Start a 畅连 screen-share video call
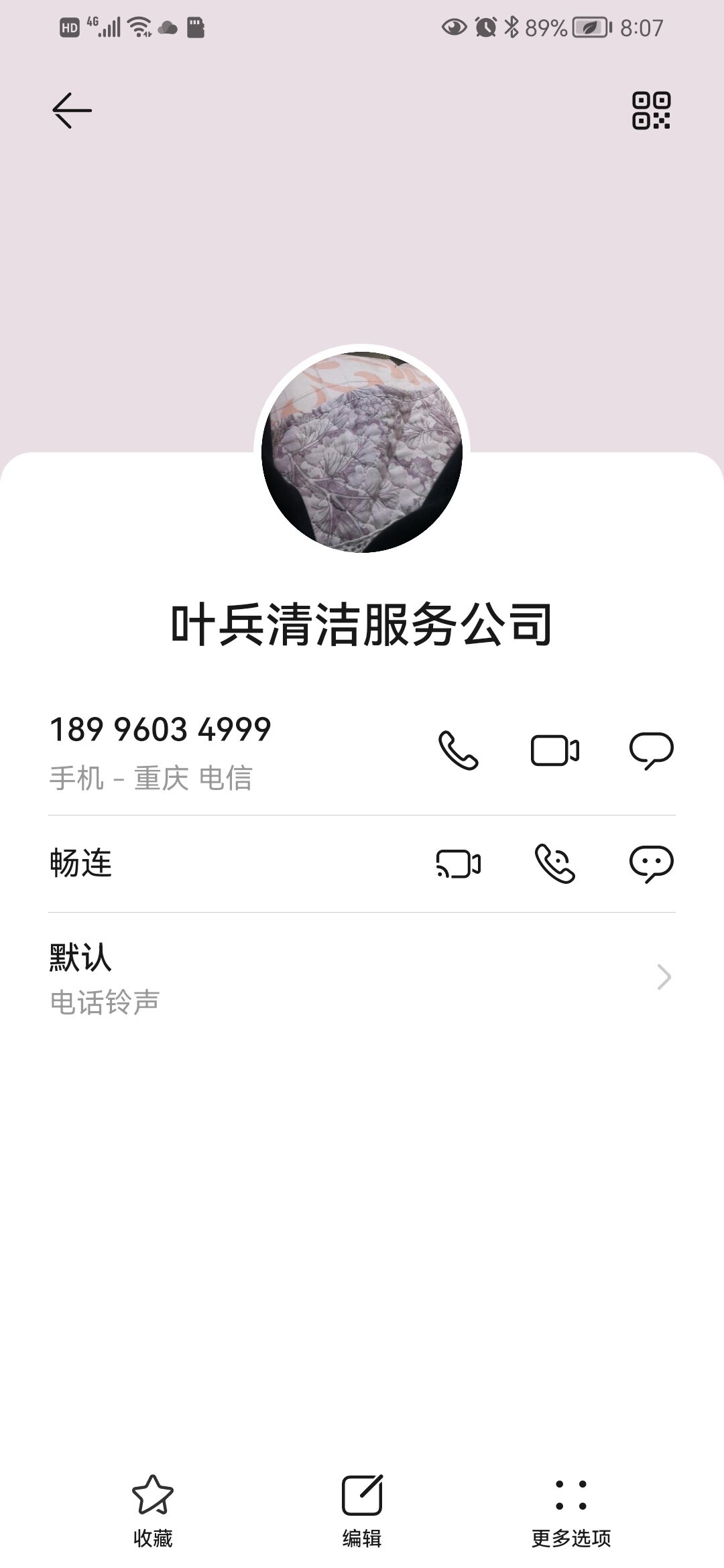 [459, 864]
